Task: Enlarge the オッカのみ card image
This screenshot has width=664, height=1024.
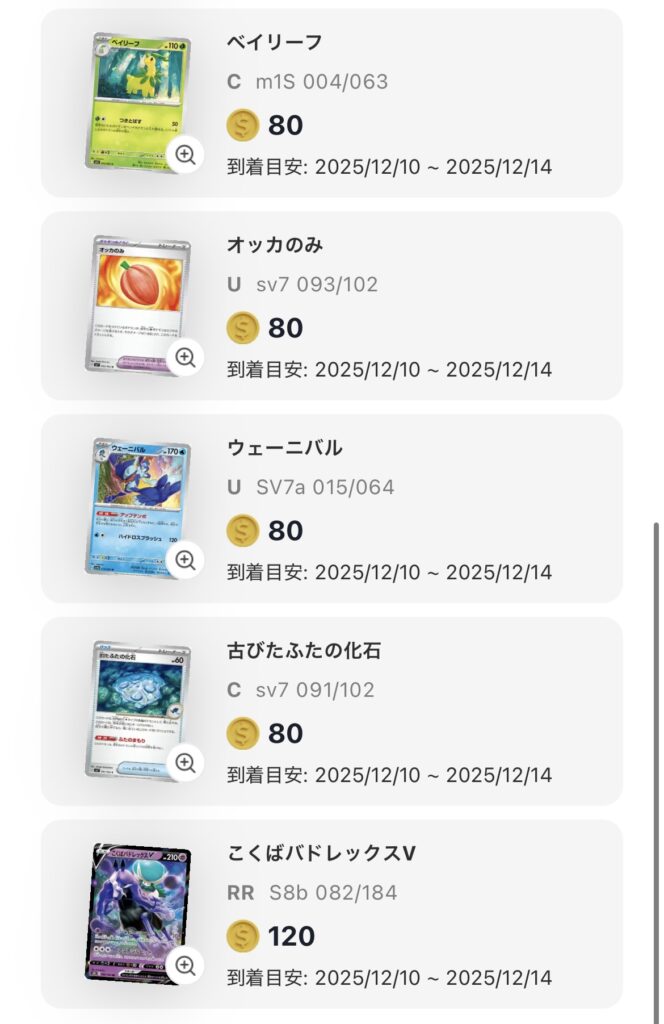Action: coord(185,357)
